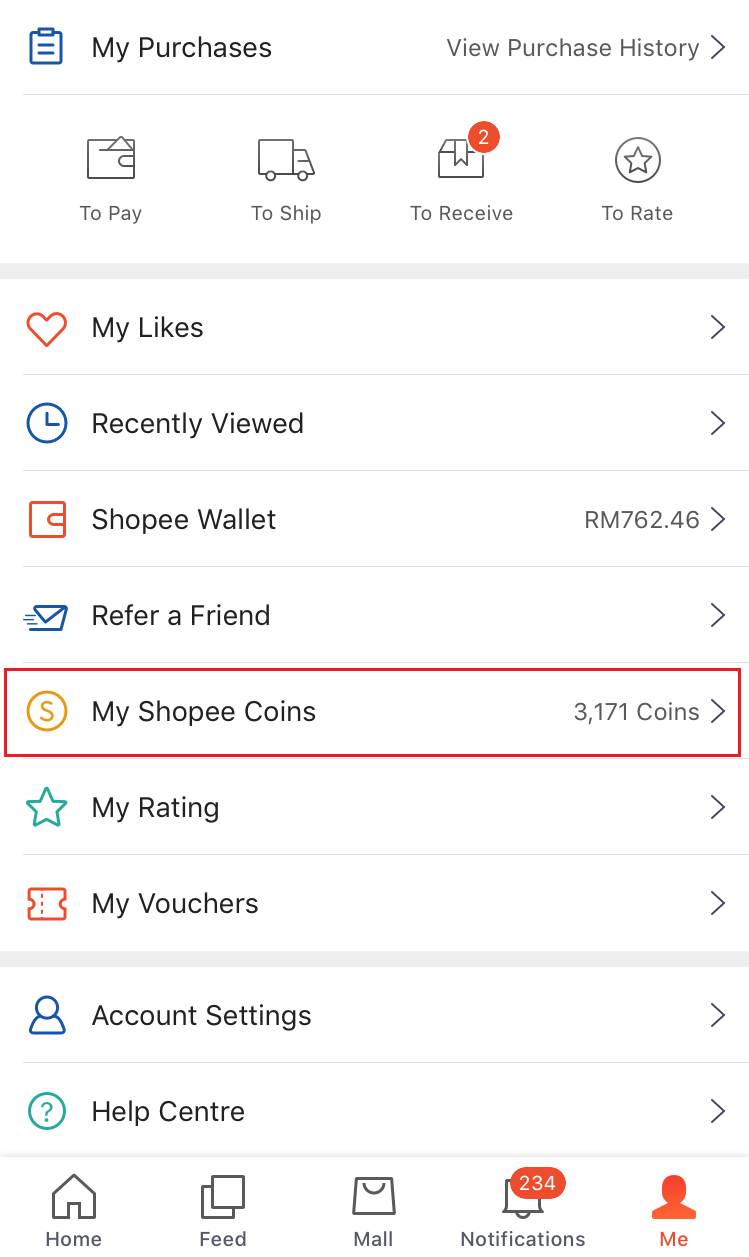Switch to the Notifications tab
The image size is (749, 1257).
[x=523, y=1210]
